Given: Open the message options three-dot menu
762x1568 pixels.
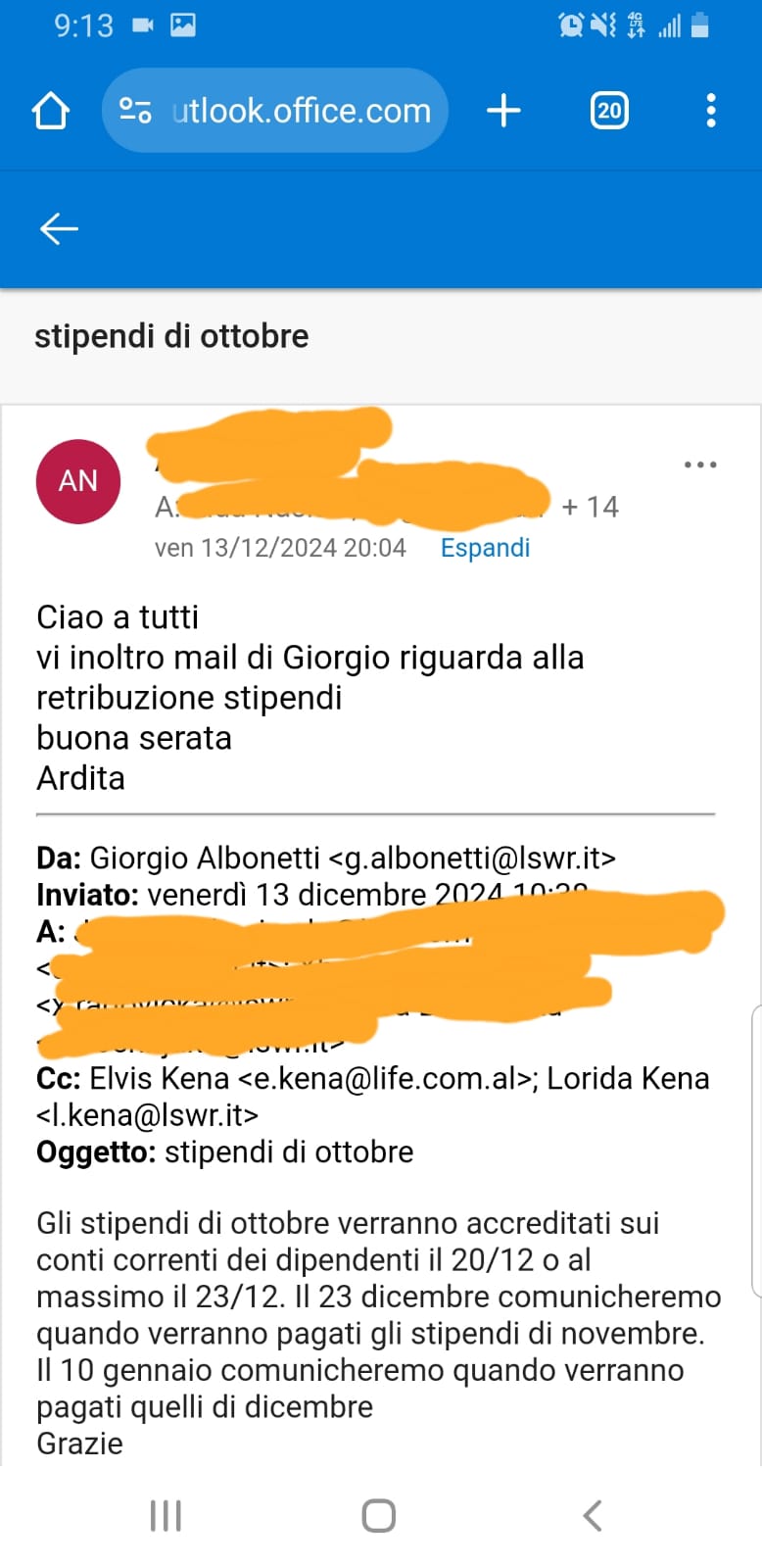Looking at the screenshot, I should (700, 465).
